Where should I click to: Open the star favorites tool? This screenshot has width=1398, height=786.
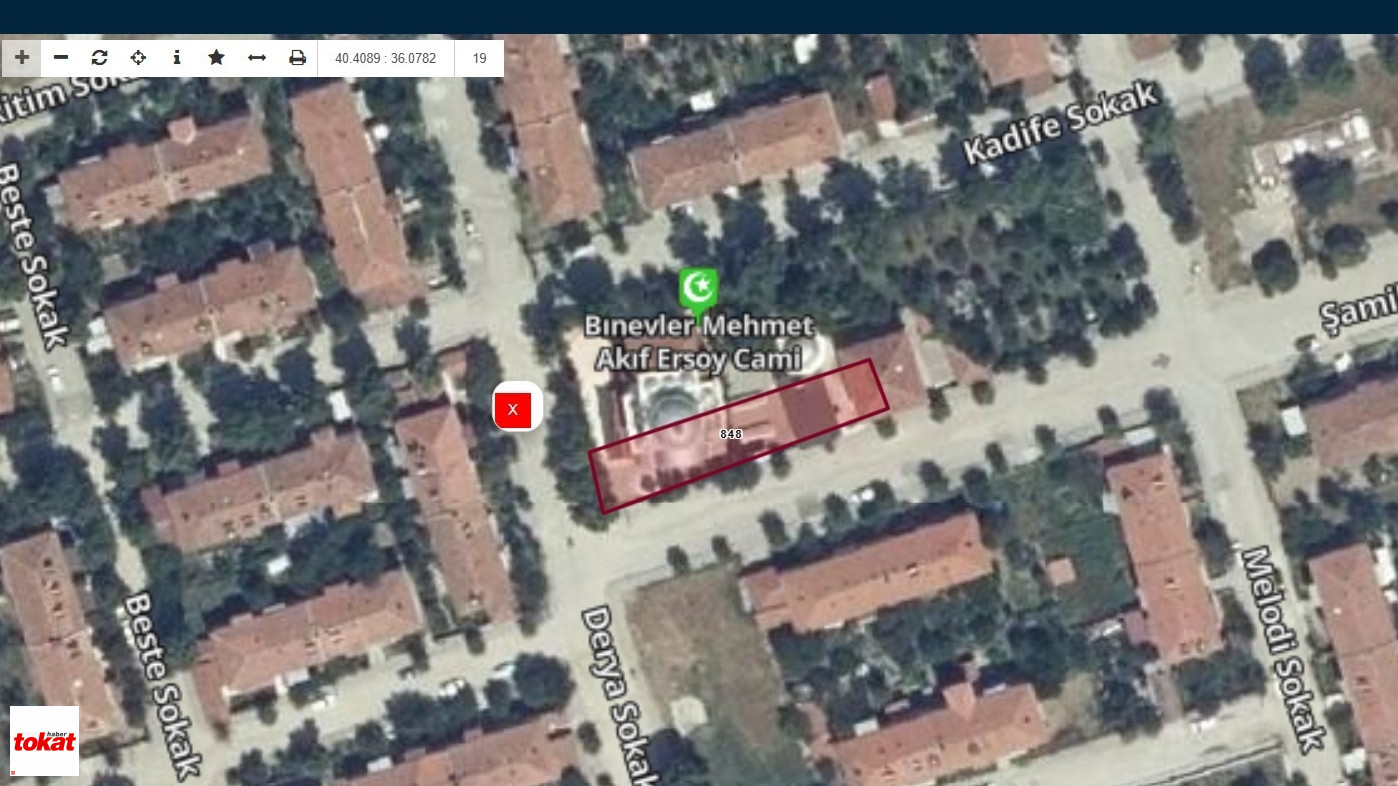216,58
